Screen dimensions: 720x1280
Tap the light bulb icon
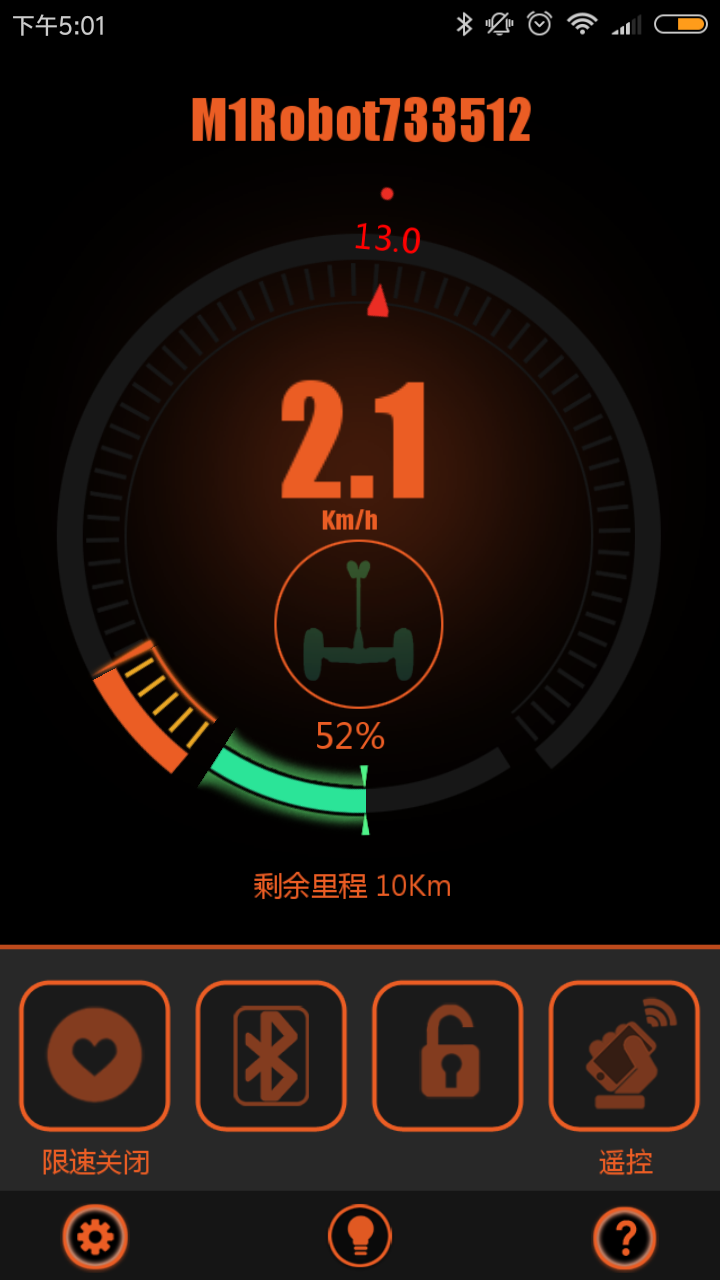point(360,1236)
